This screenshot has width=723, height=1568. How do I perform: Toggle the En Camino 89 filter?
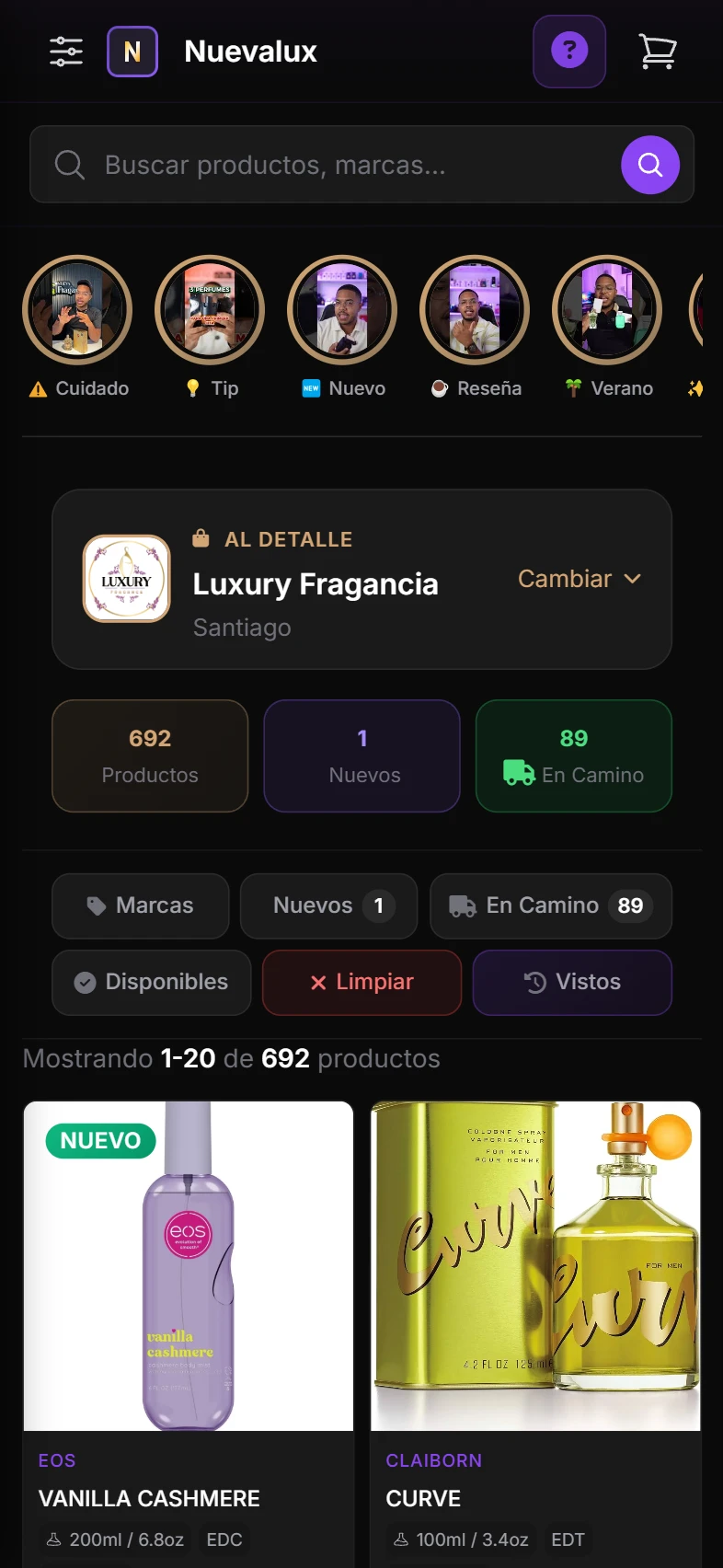point(550,905)
